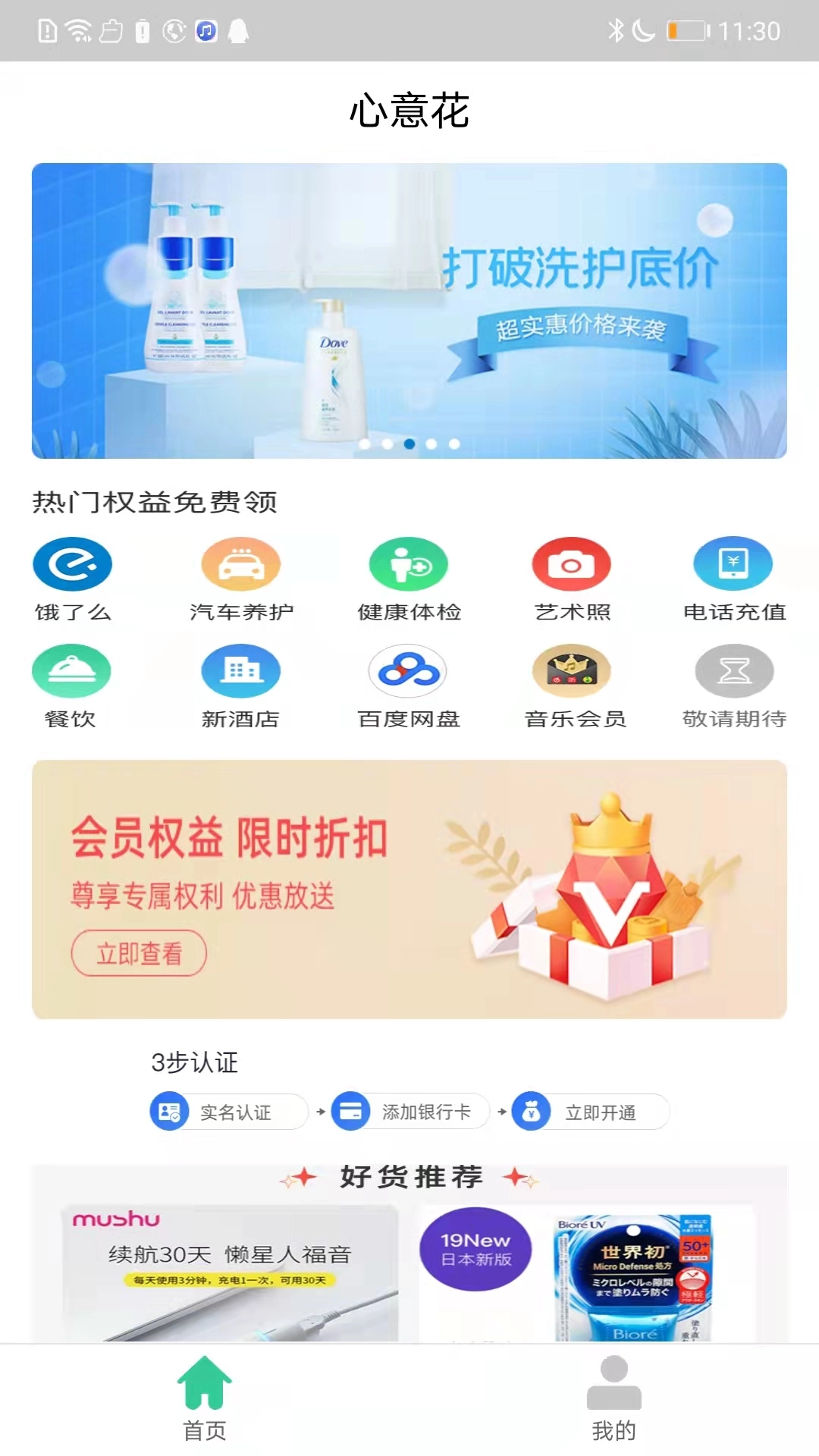Select the 电话充值 phone recharge icon

[x=733, y=563]
